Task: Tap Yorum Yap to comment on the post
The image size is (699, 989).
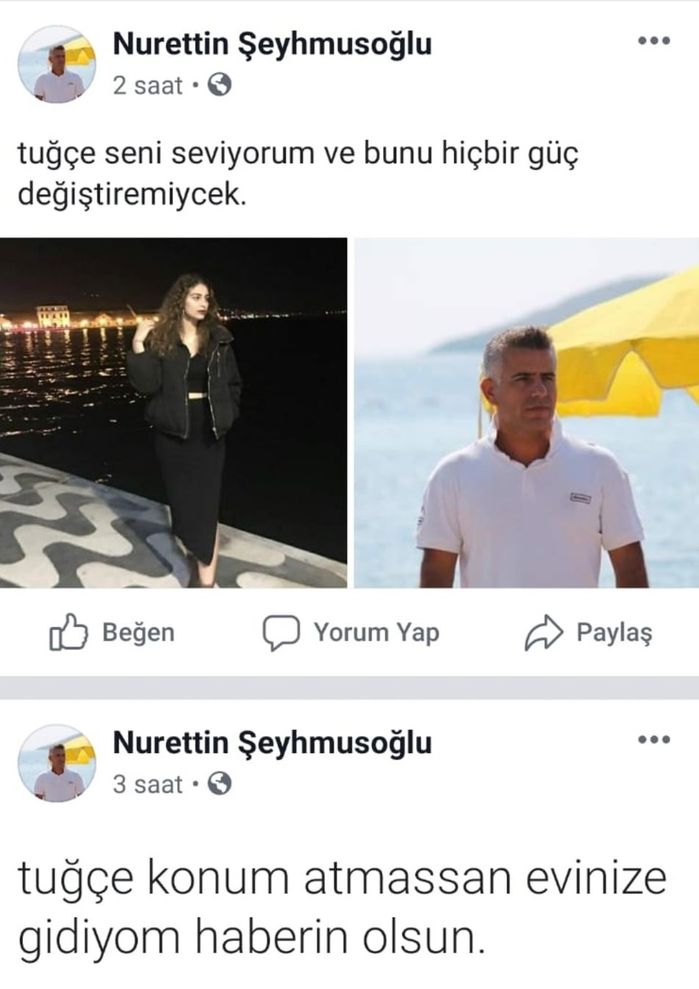Action: pyautogui.click(x=351, y=633)
